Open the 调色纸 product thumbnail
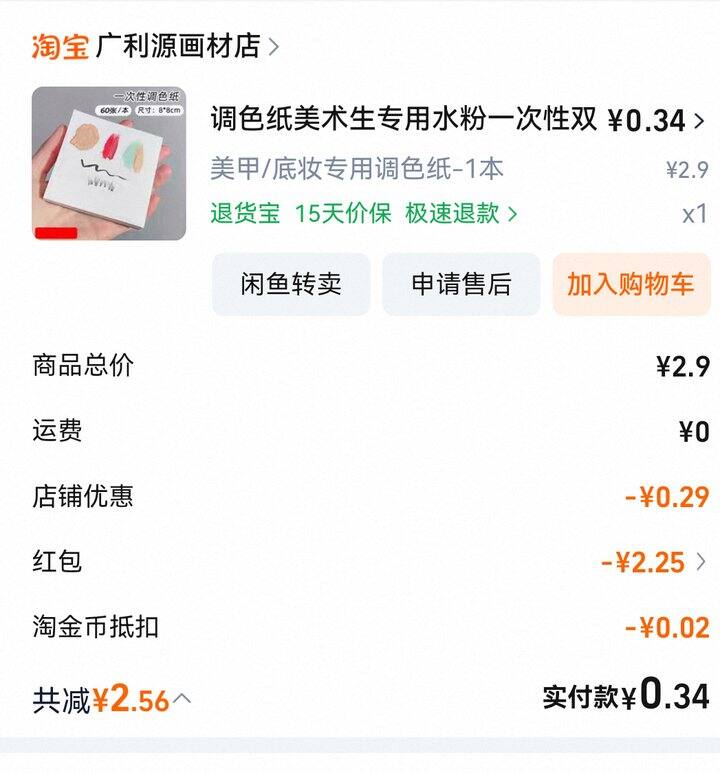 pos(109,163)
